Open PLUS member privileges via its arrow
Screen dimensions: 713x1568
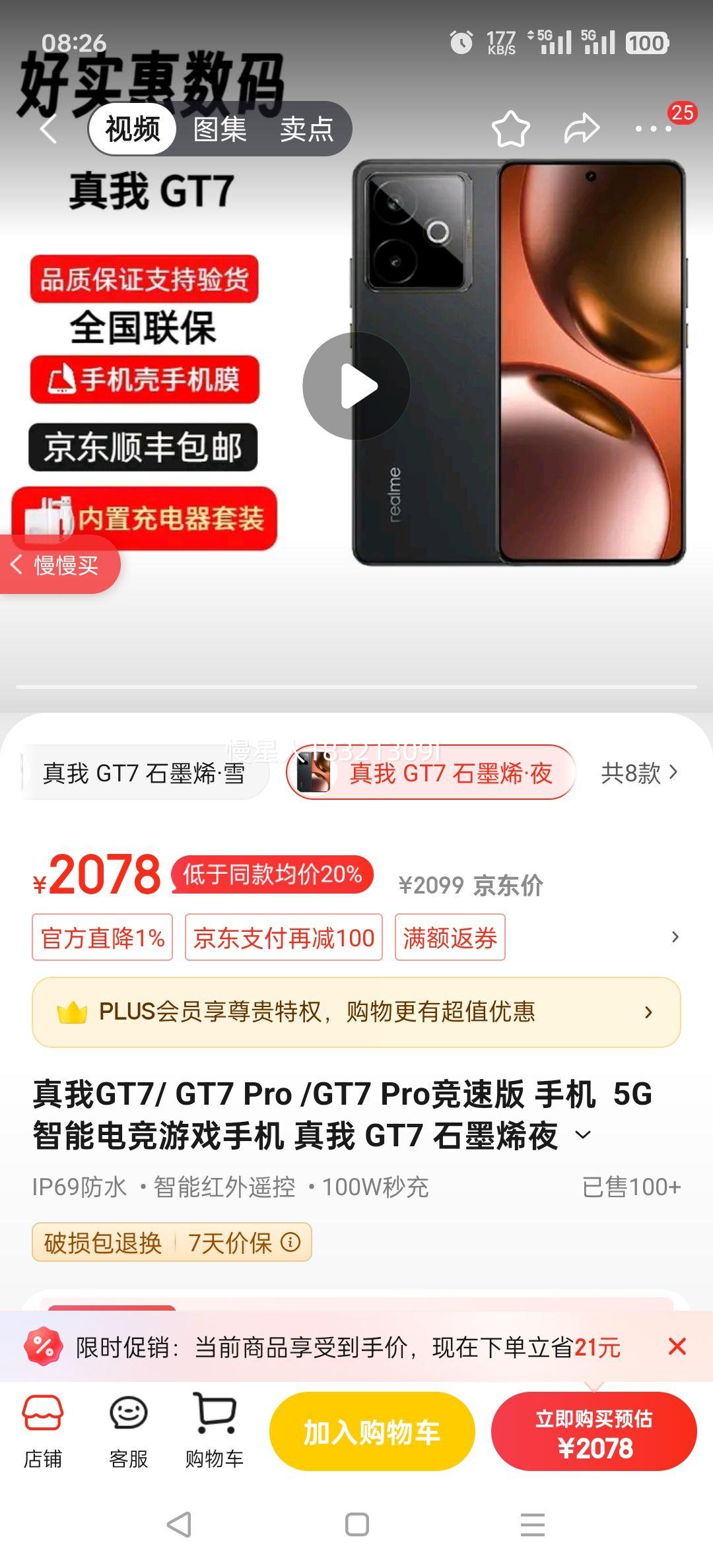[650, 1012]
